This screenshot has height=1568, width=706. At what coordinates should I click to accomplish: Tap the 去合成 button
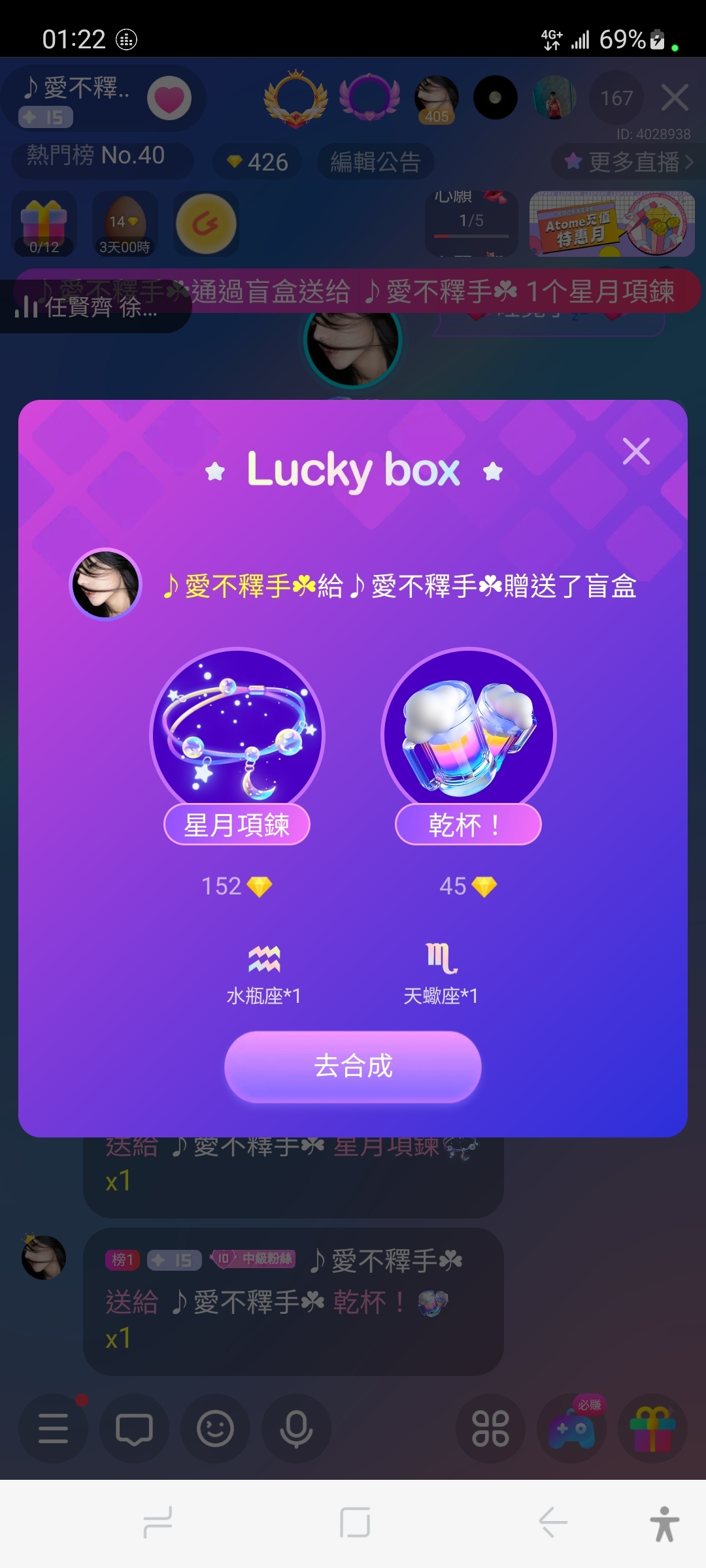(353, 1066)
